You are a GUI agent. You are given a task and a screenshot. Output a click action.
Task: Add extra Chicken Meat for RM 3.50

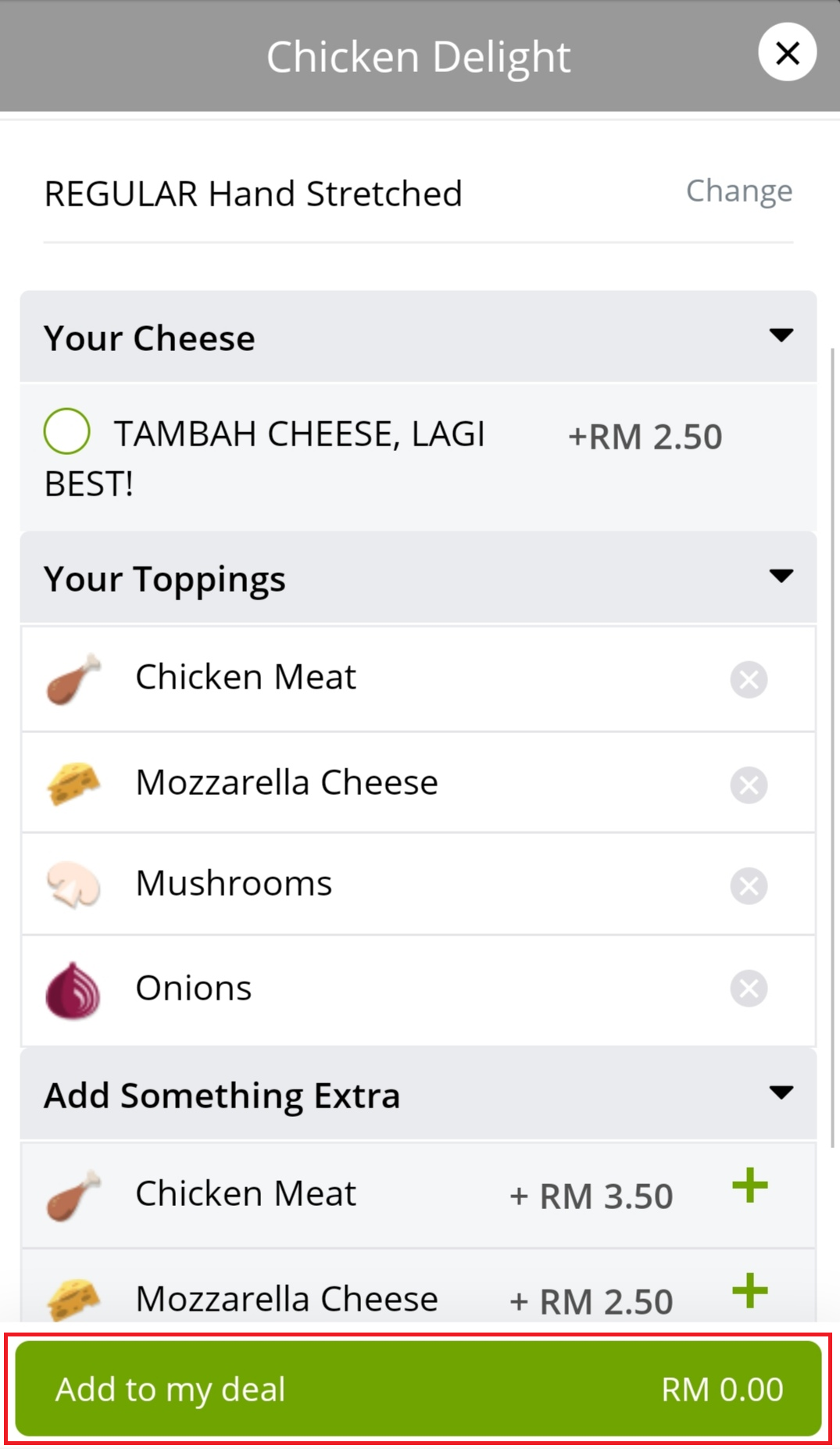coord(749,1186)
